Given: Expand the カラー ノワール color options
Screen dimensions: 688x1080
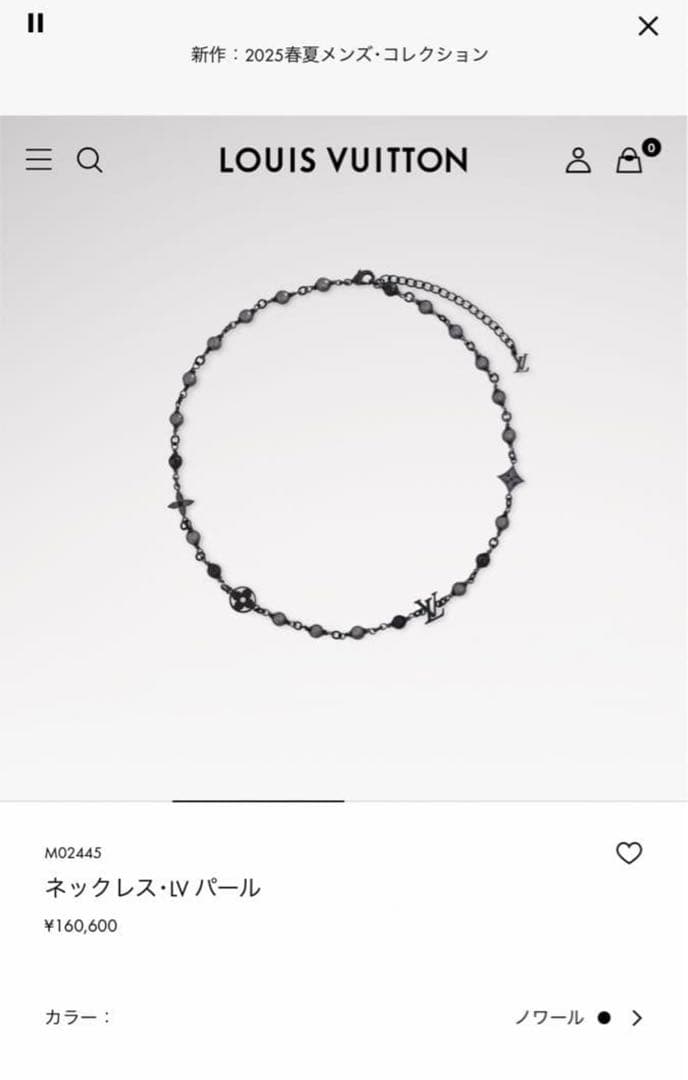Looking at the screenshot, I should 637,1018.
